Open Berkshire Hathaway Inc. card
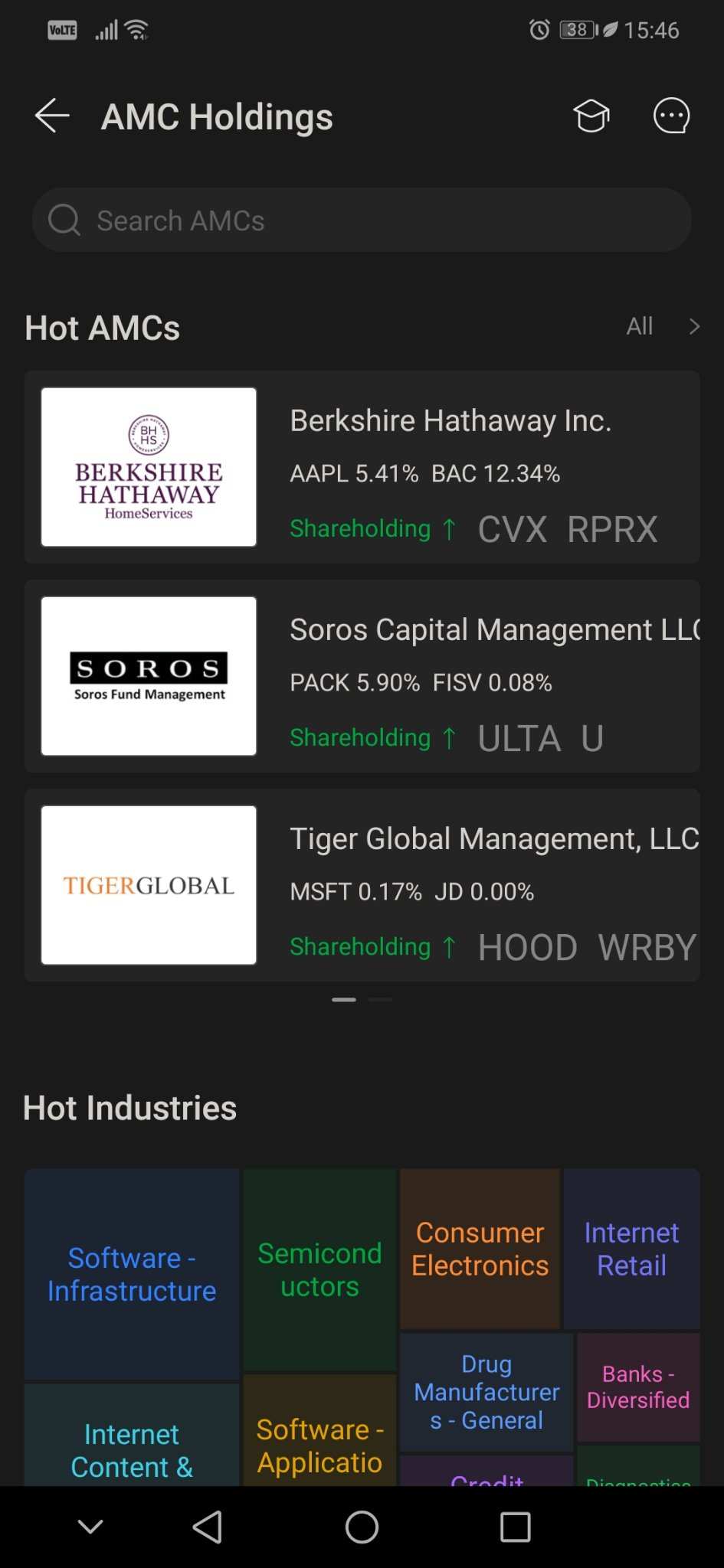Screen dimensions: 724x1568 pyautogui.click(x=362, y=467)
